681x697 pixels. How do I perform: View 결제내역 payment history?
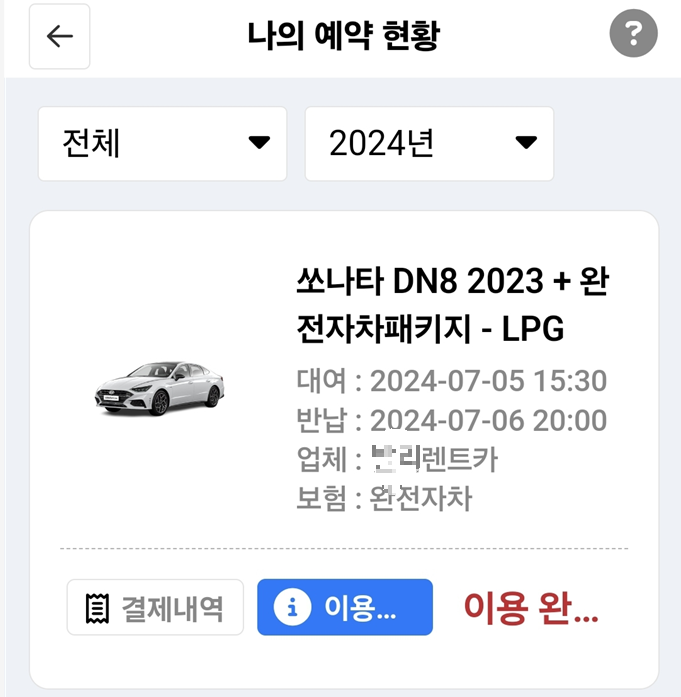155,607
